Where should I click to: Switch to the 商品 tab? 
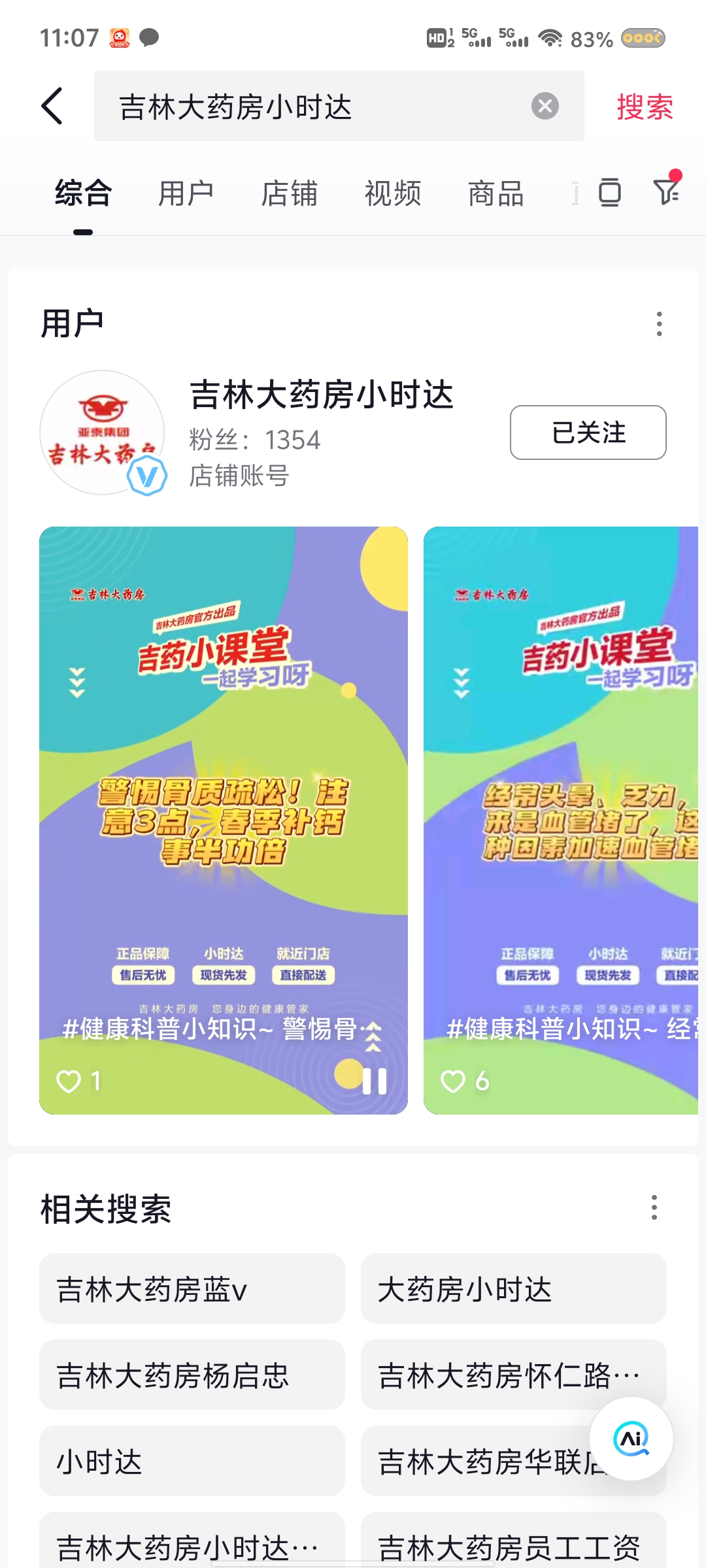click(496, 194)
